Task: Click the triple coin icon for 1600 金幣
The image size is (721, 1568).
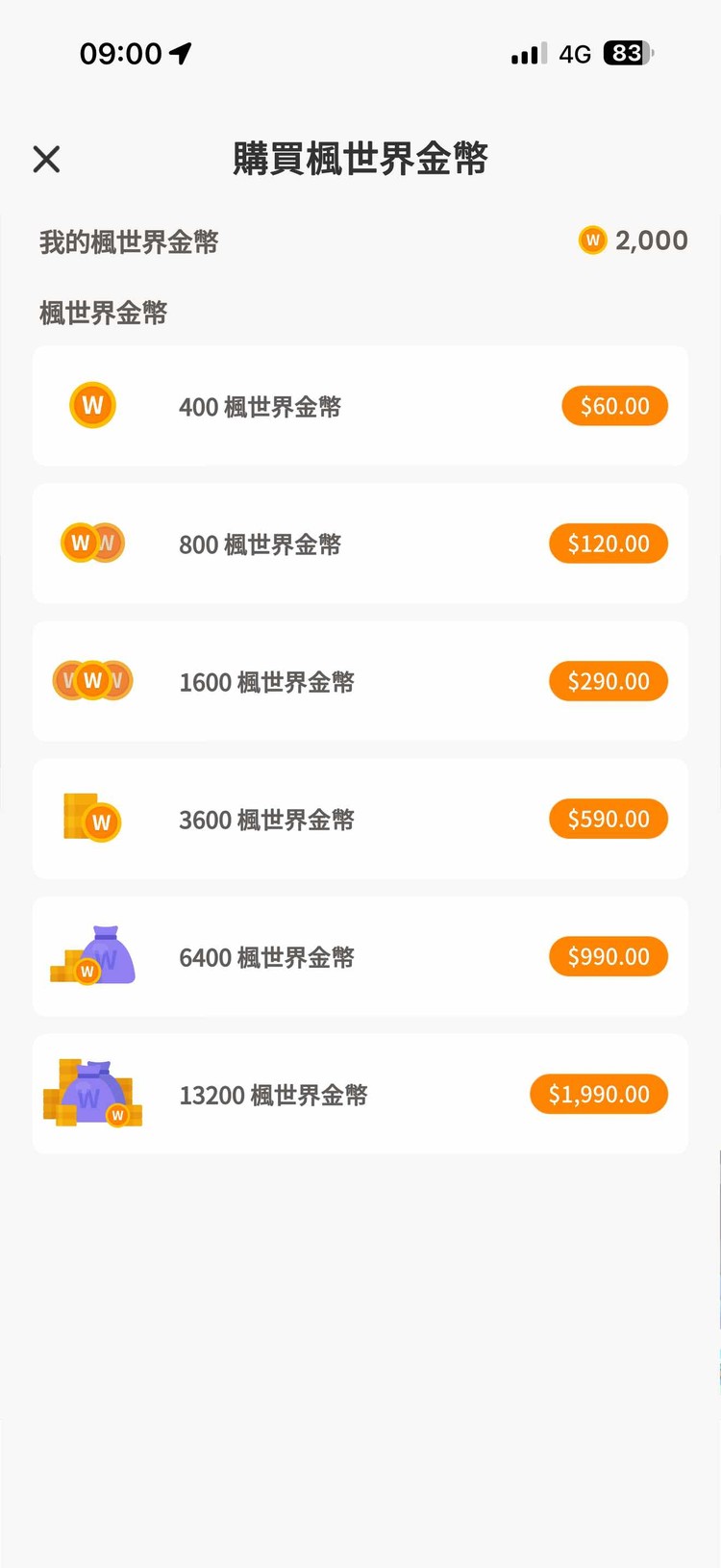Action: point(92,680)
